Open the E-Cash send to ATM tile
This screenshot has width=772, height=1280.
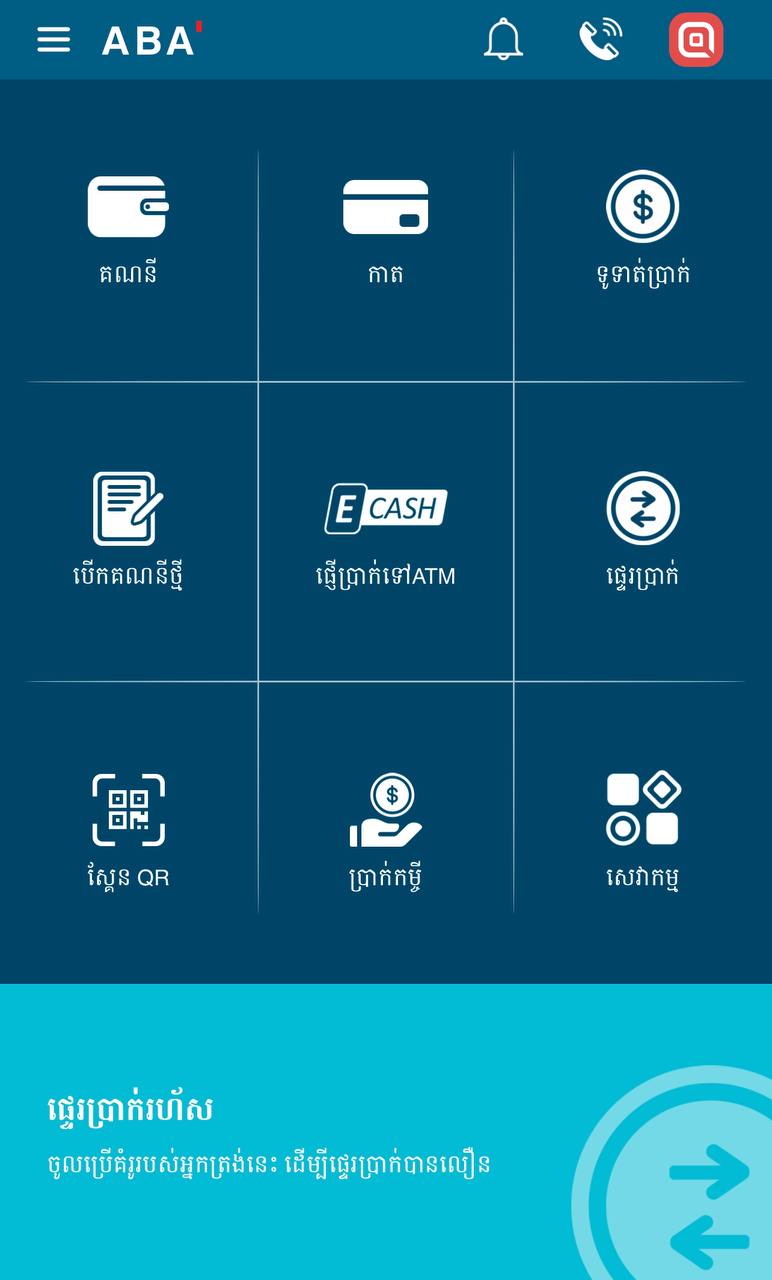386,532
